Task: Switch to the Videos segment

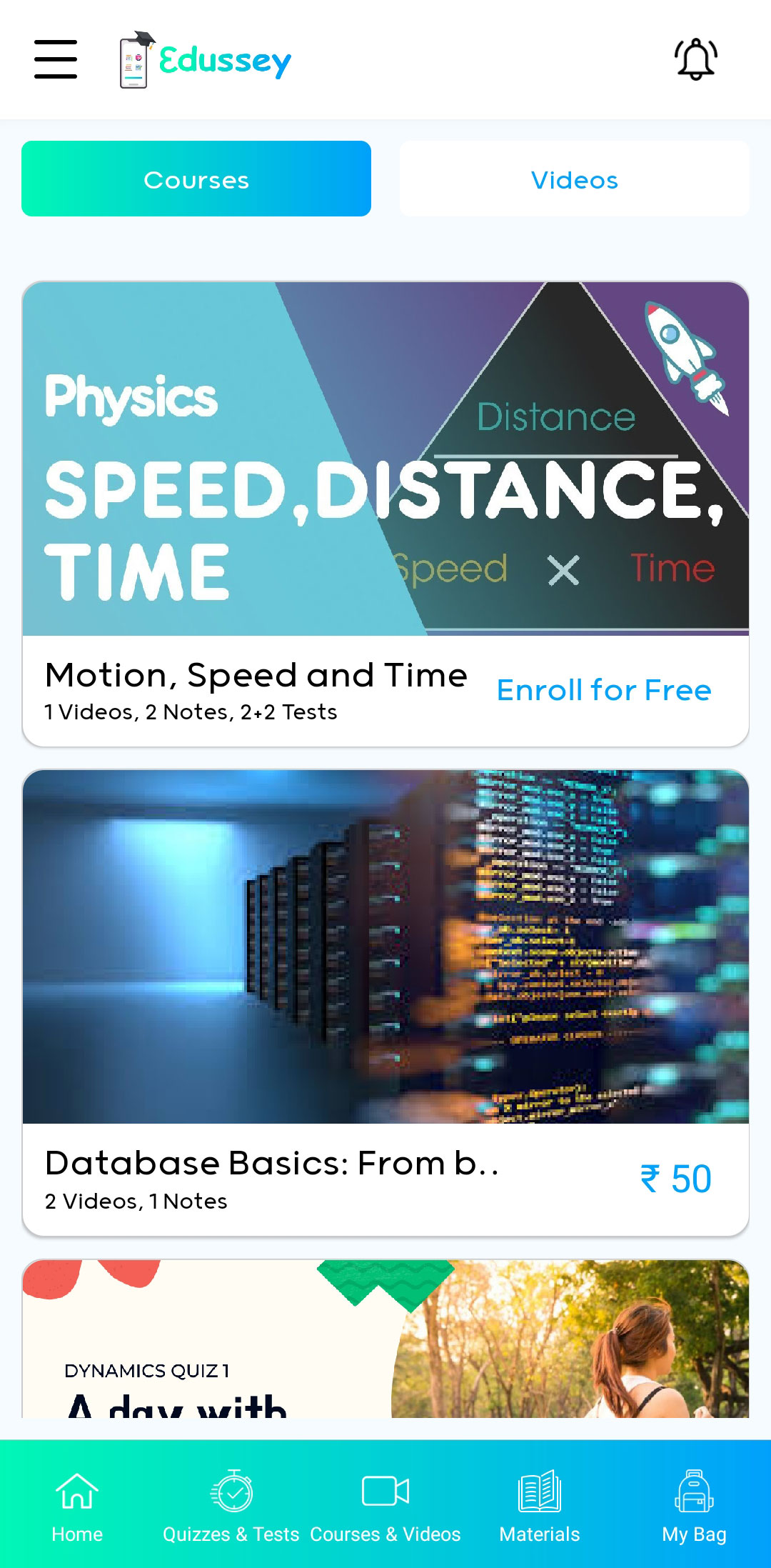Action: (x=574, y=179)
